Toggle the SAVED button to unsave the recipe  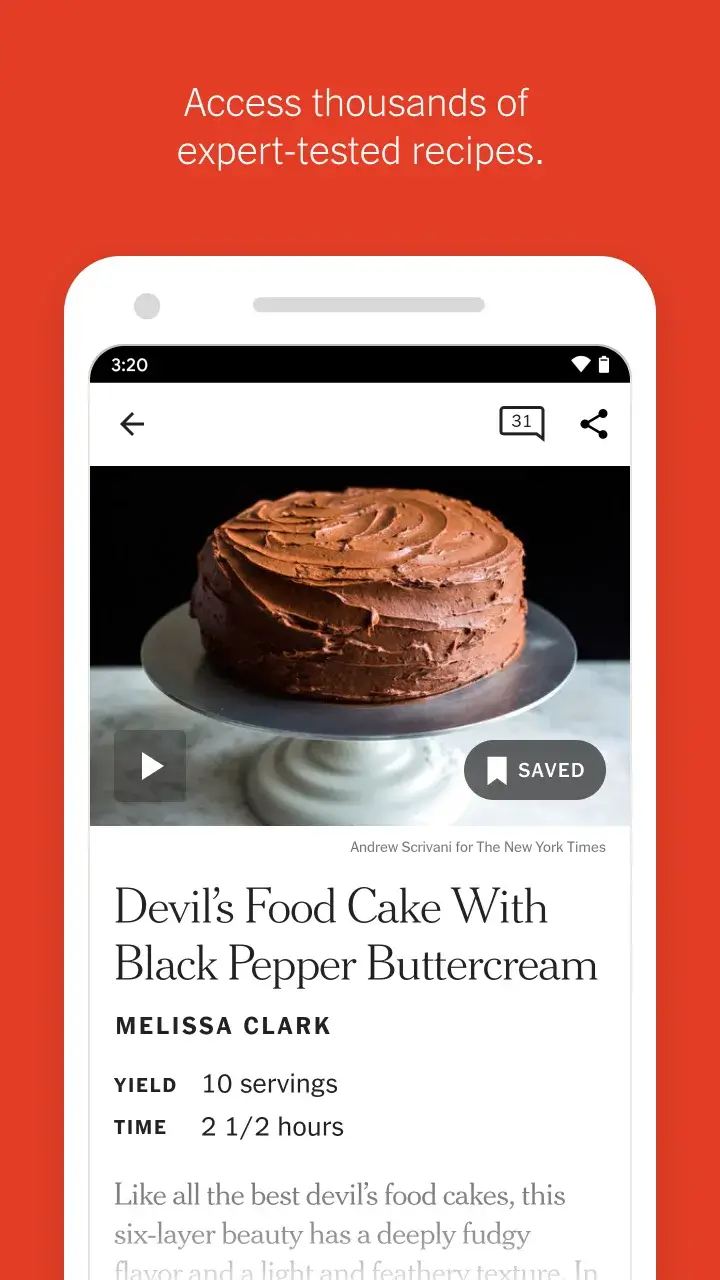point(535,770)
